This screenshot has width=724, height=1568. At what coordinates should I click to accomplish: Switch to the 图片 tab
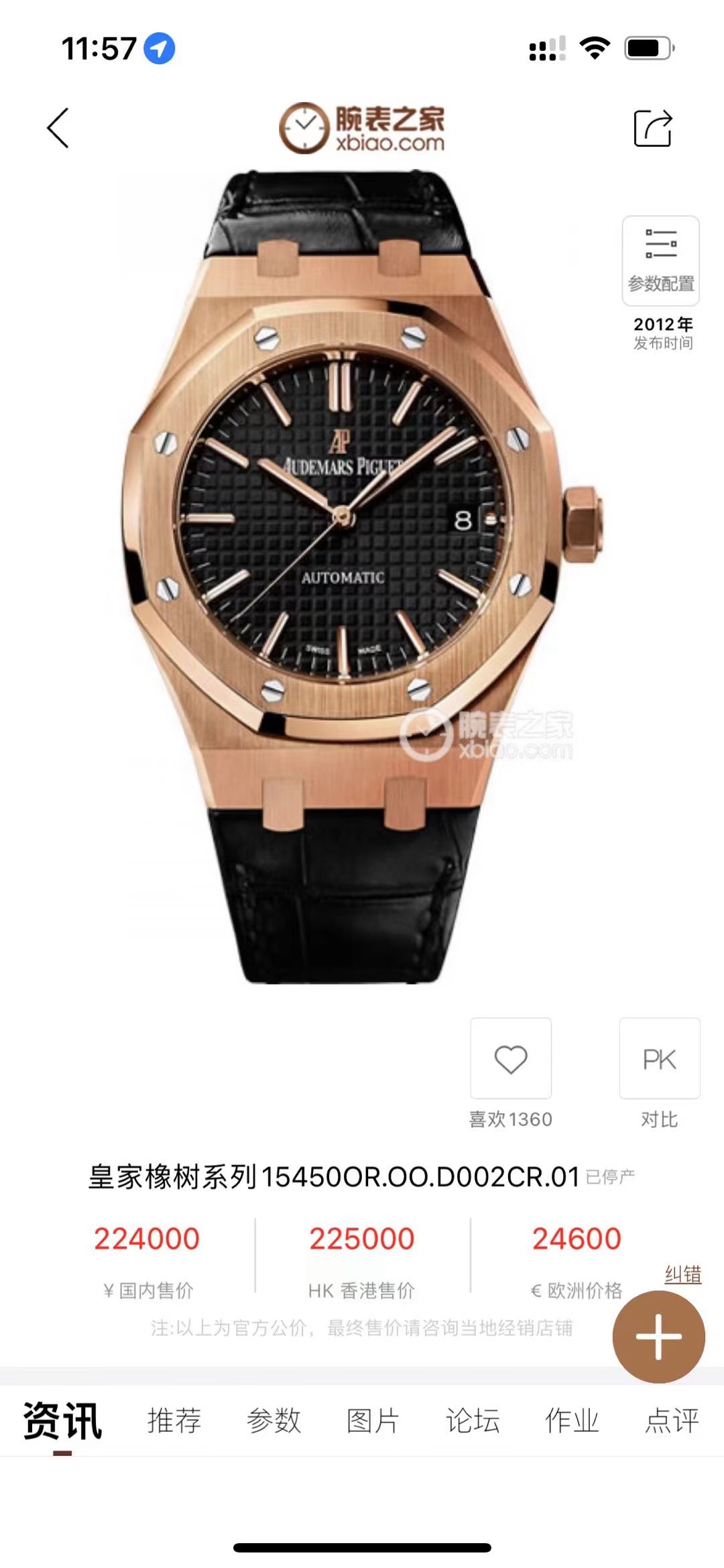[373, 1420]
